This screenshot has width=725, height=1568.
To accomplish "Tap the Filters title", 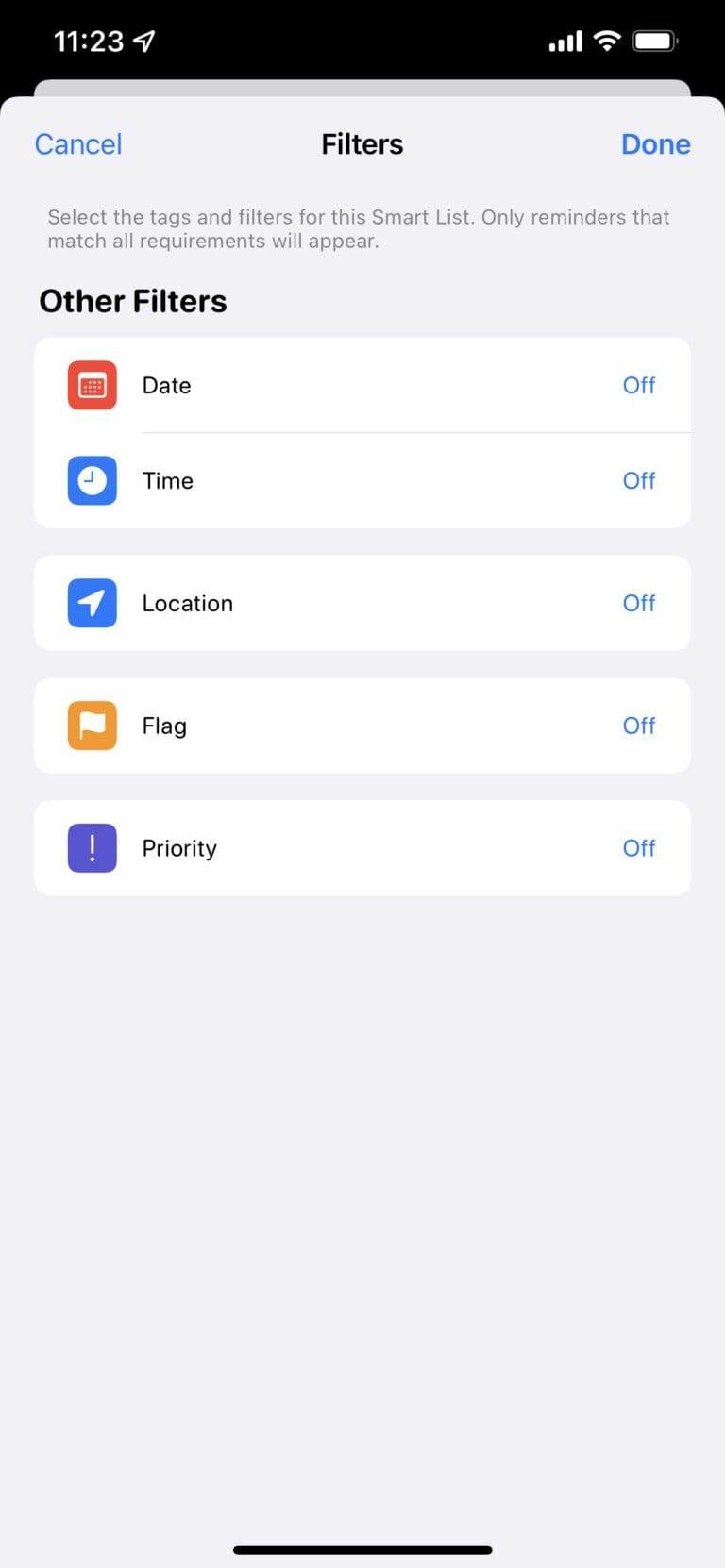I will 362,143.
